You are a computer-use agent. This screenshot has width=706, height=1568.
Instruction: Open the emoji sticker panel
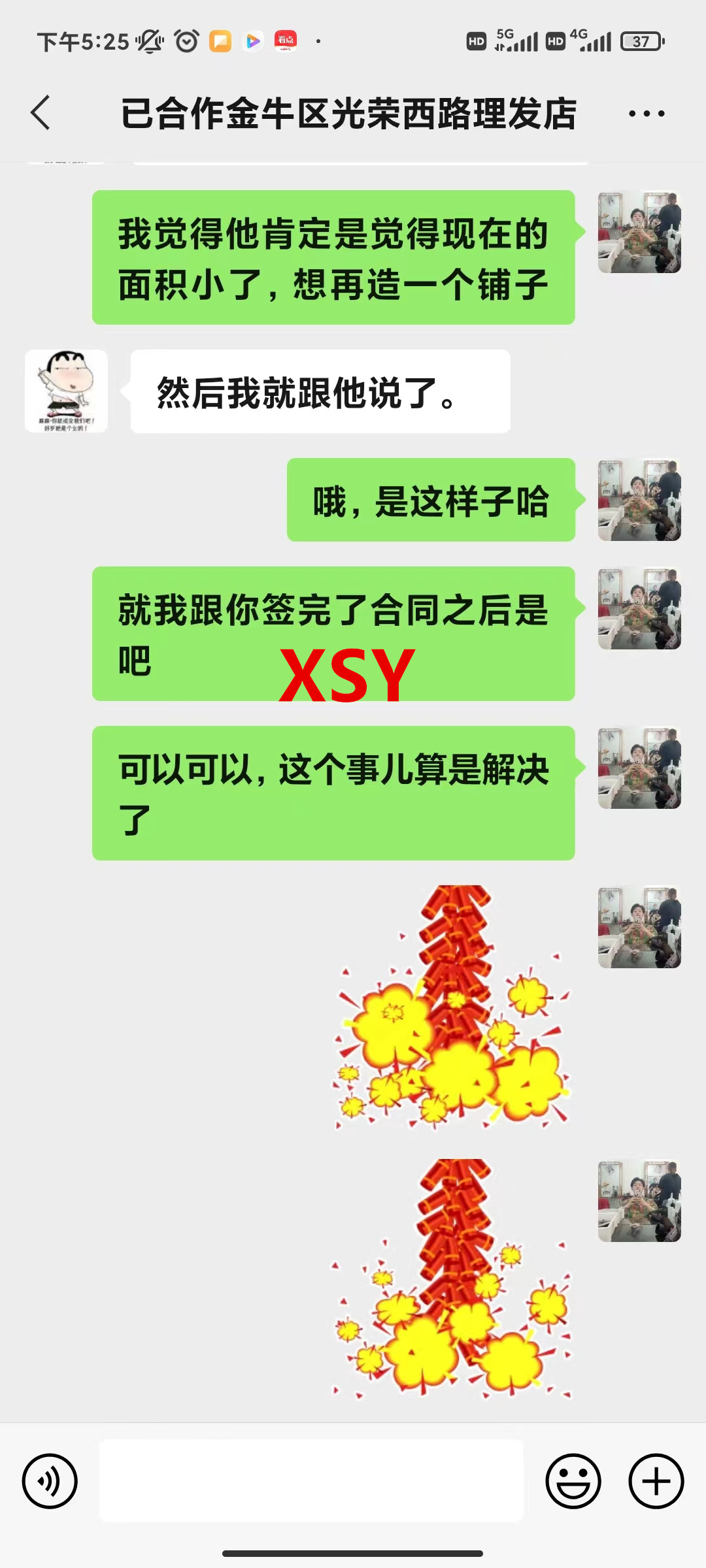click(x=573, y=1481)
